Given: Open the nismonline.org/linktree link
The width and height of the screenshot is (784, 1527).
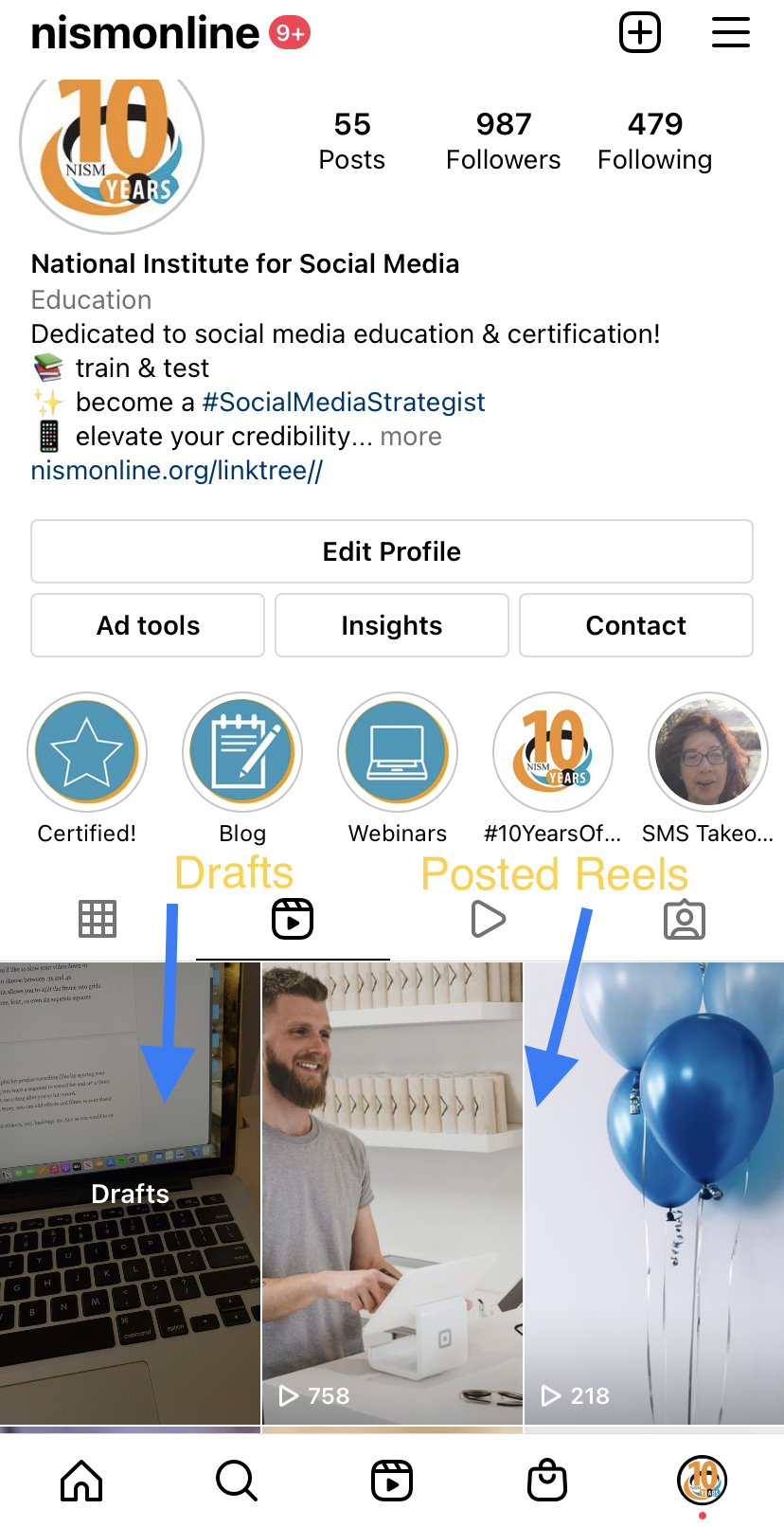Looking at the screenshot, I should pos(177,471).
